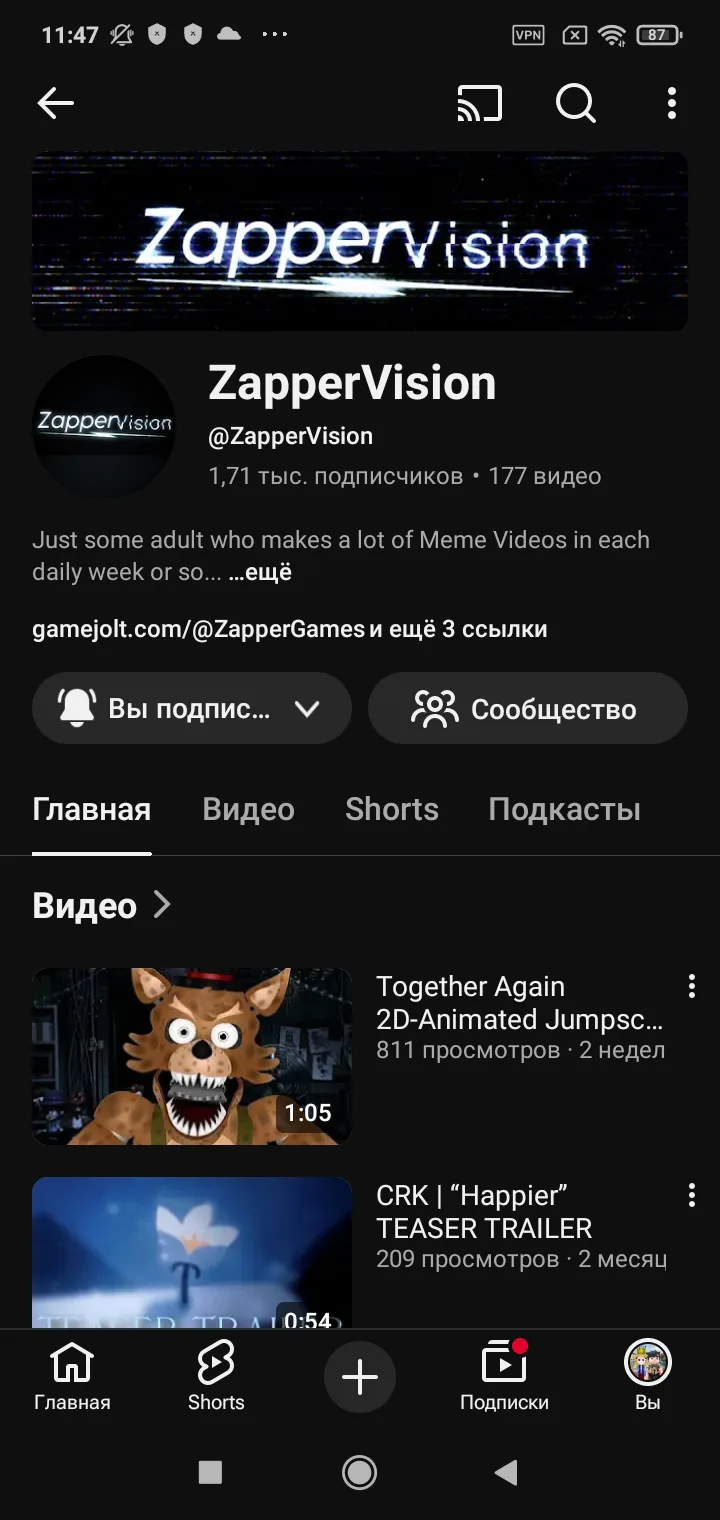Viewport: 720px width, 1520px height.
Task: Expand the channel description with «…ещё»
Action: click(x=260, y=573)
